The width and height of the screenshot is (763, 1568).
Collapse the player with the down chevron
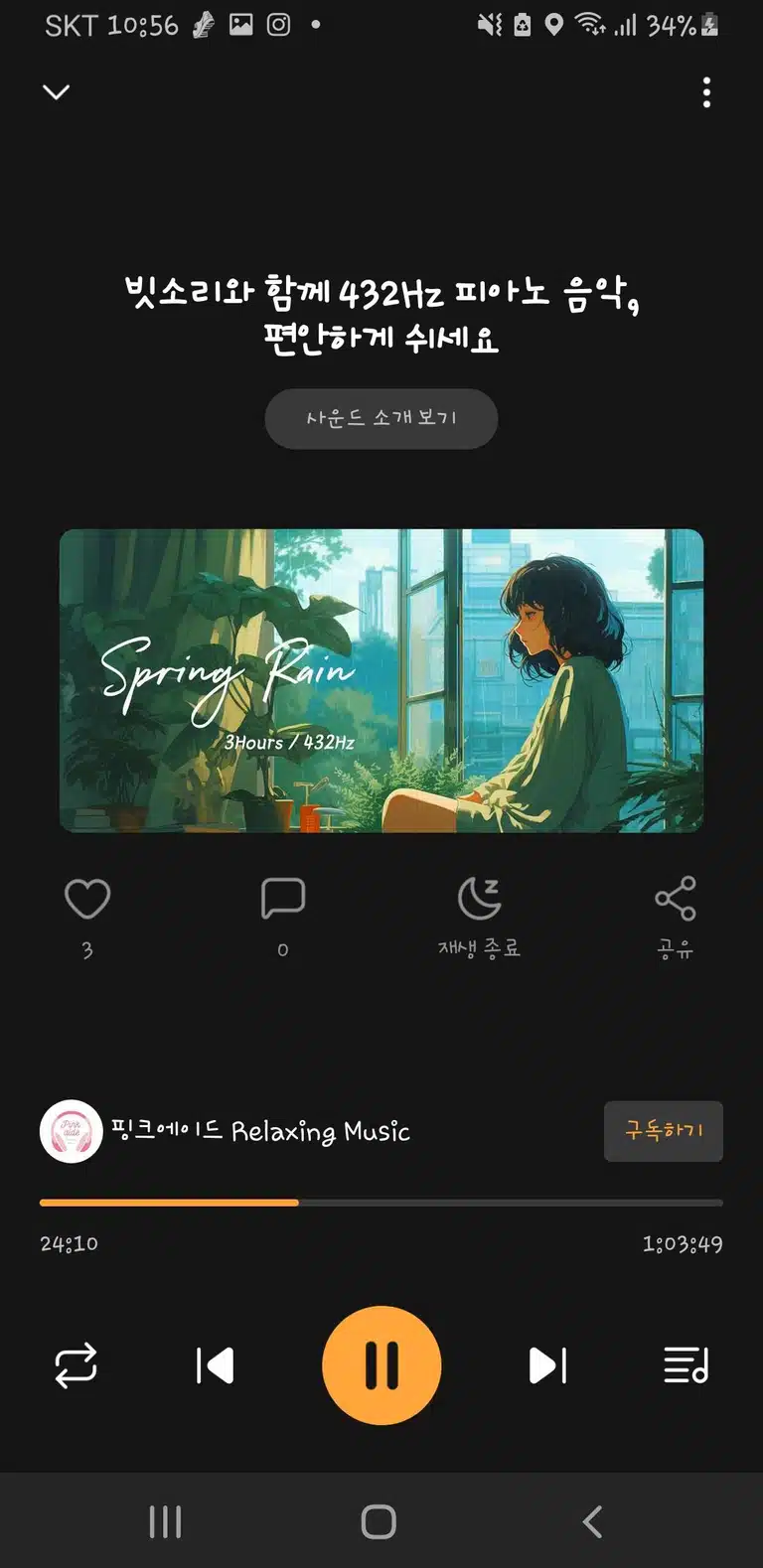pos(57,92)
